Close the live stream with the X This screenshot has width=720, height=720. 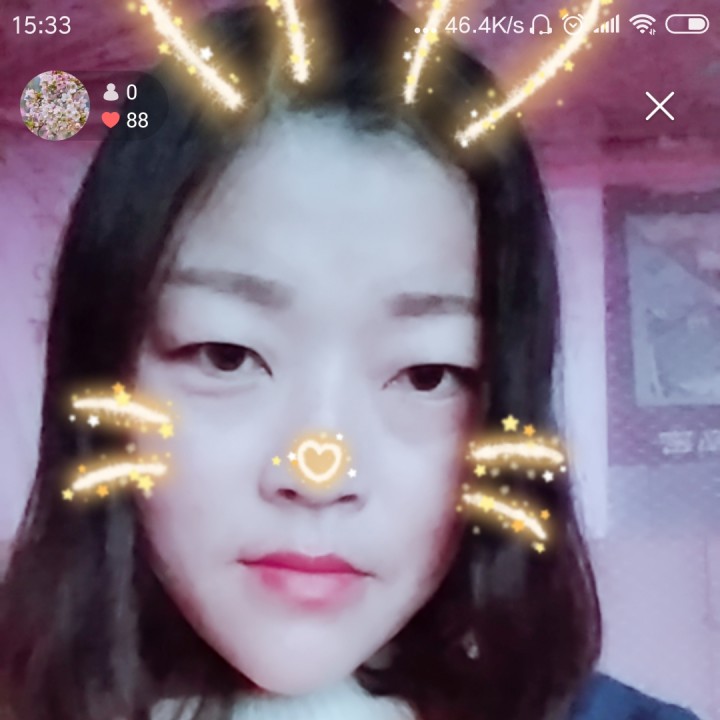pos(659,106)
